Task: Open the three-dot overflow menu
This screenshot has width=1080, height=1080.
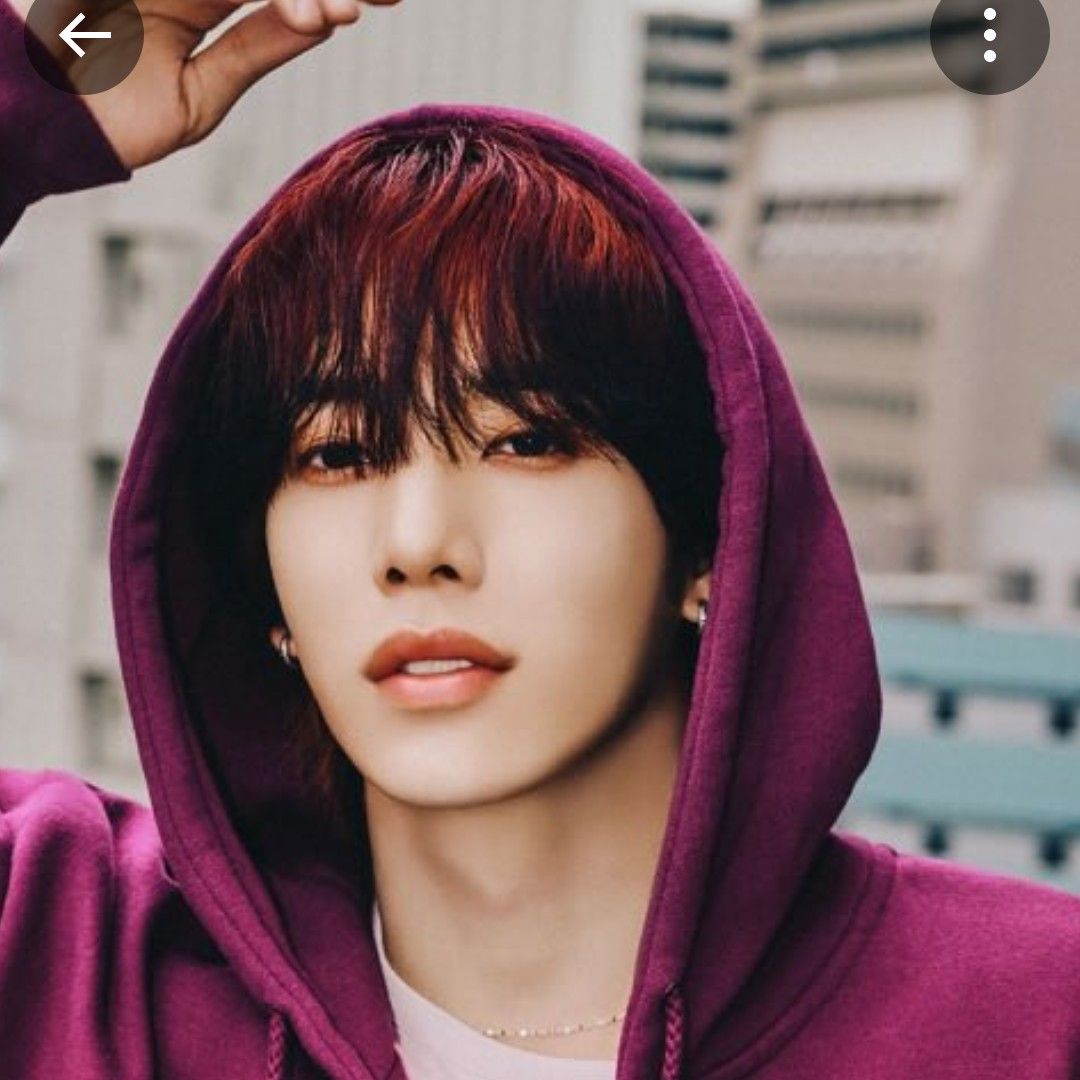Action: coord(989,36)
